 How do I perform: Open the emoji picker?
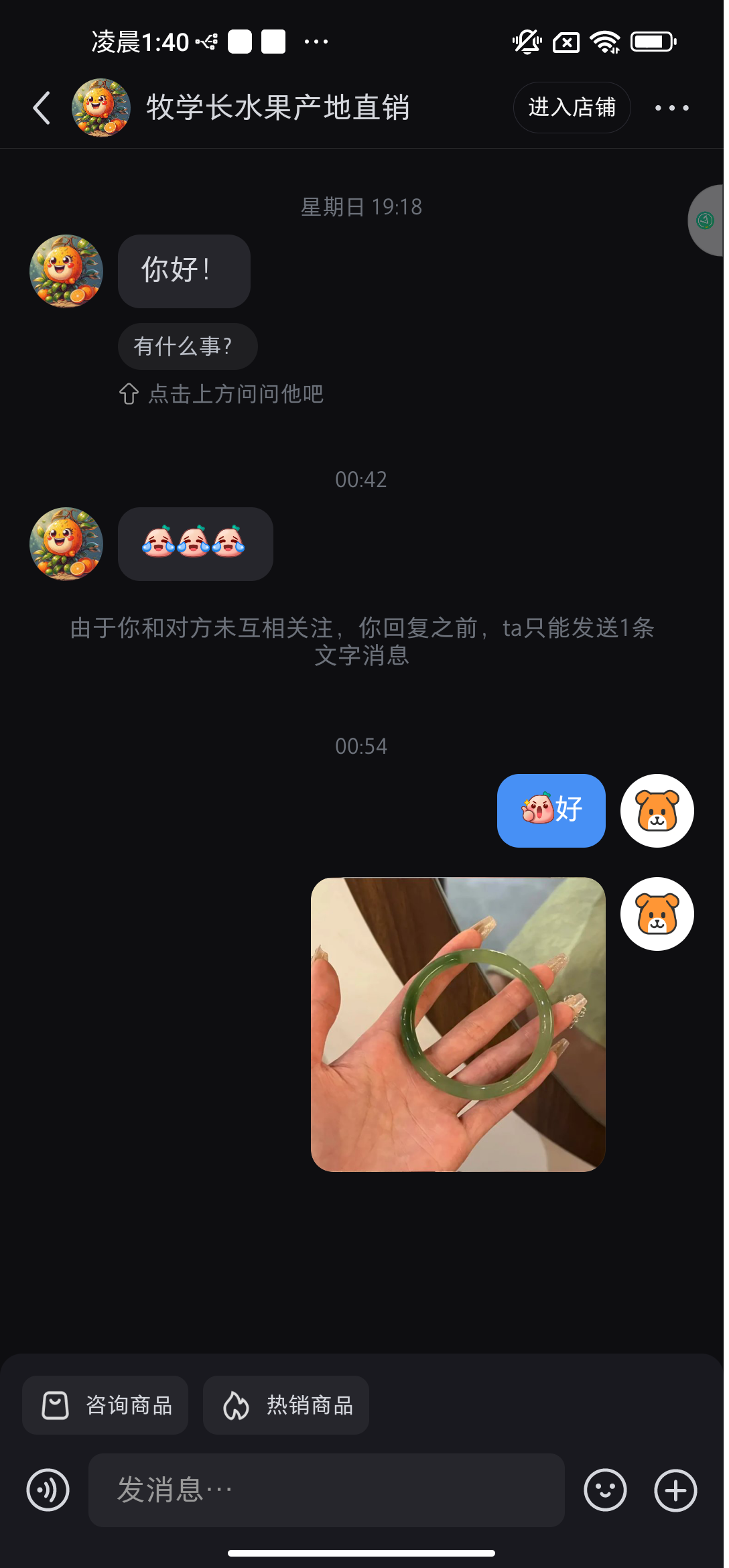(605, 1490)
